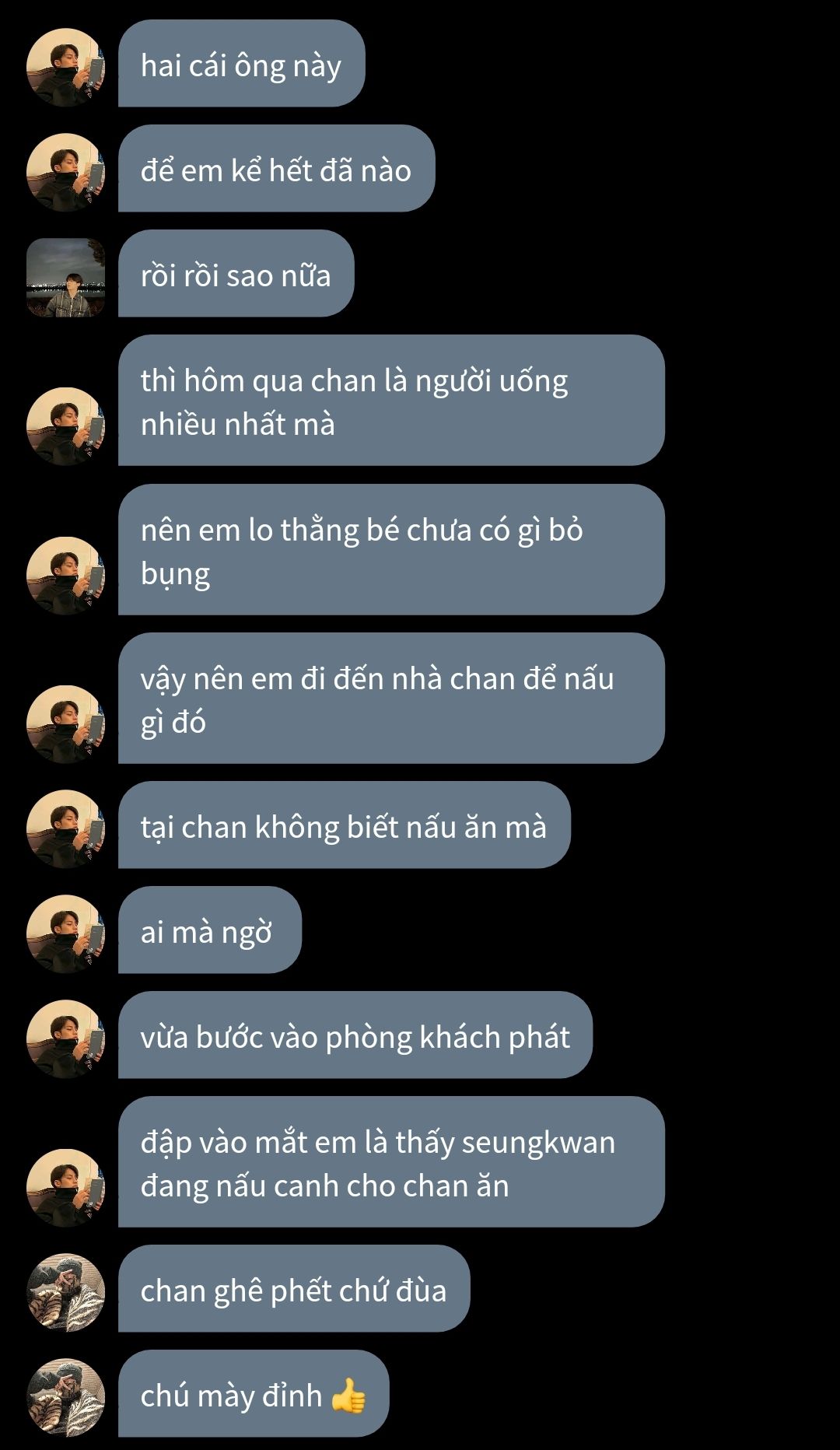
Task: Tap avatar beside "ai mà ngờ" message
Action: (65, 933)
